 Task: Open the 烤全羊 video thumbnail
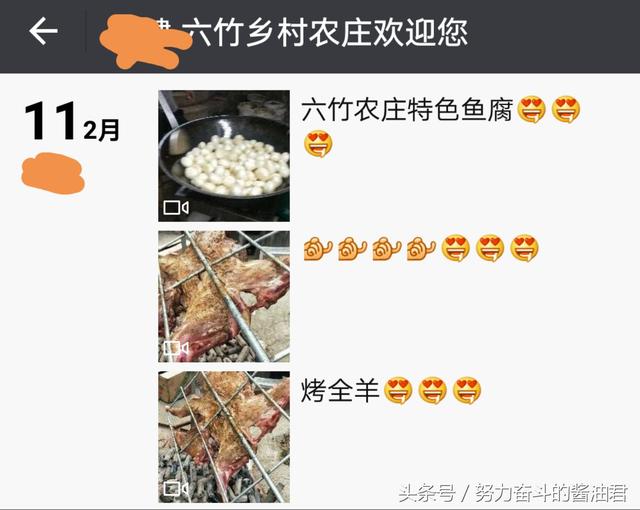pyautogui.click(x=224, y=436)
